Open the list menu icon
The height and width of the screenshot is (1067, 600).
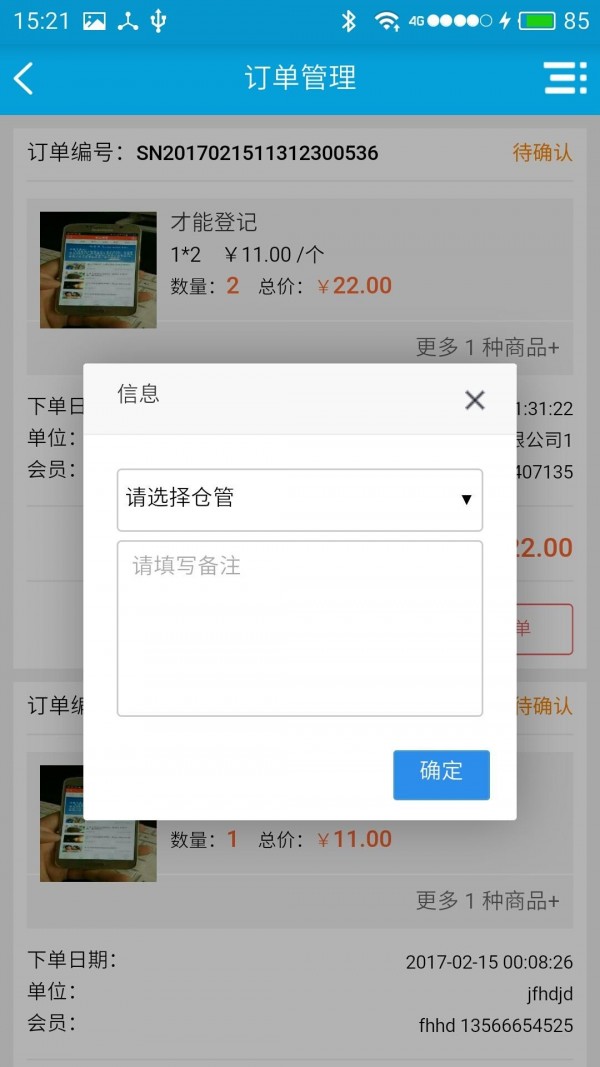(565, 78)
